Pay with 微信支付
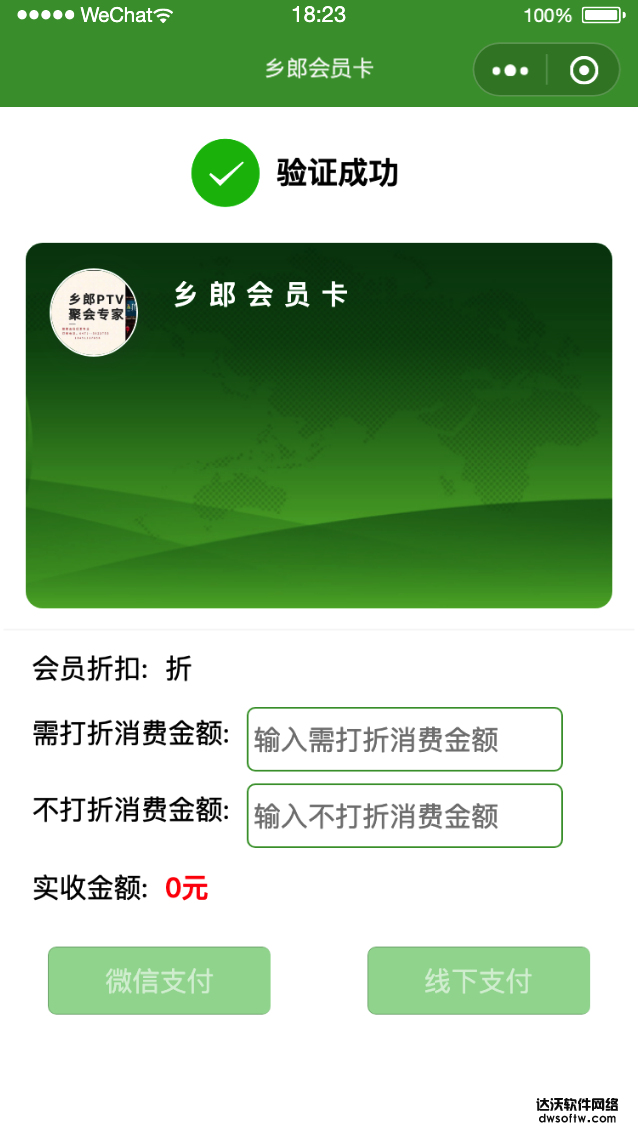This screenshot has height=1132, width=638. pyautogui.click(x=159, y=980)
